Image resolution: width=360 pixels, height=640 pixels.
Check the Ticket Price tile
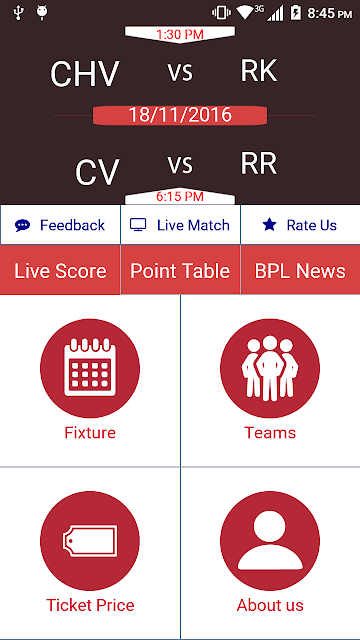tap(90, 553)
